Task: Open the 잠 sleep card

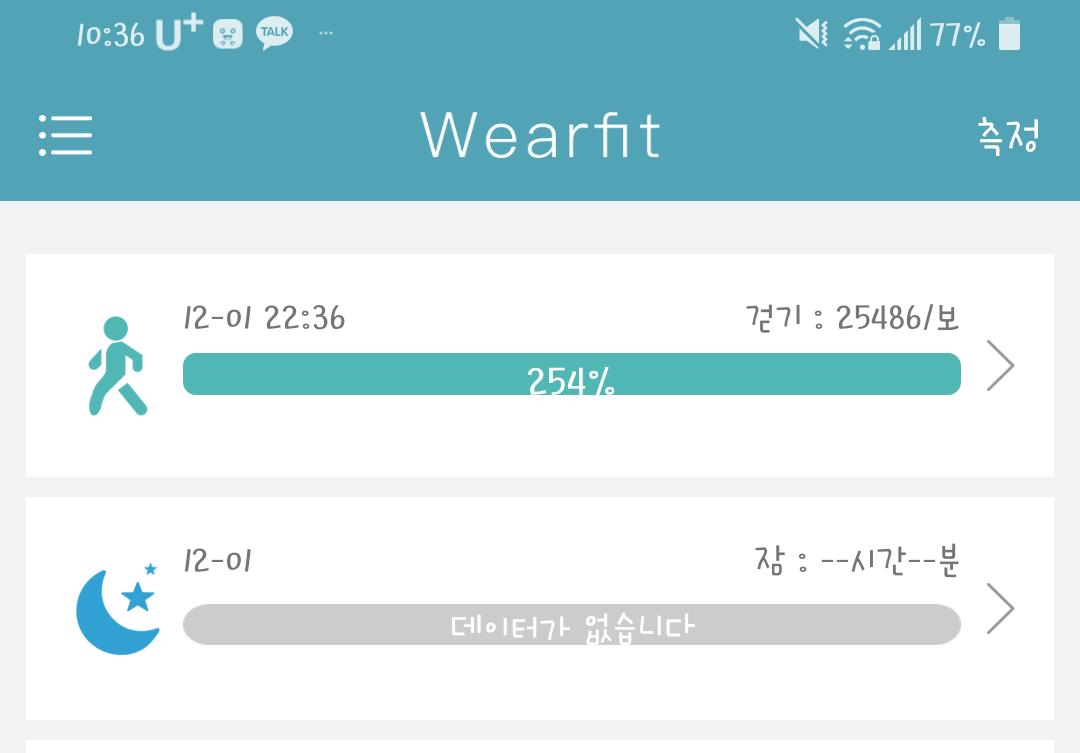Action: pyautogui.click(x=540, y=608)
